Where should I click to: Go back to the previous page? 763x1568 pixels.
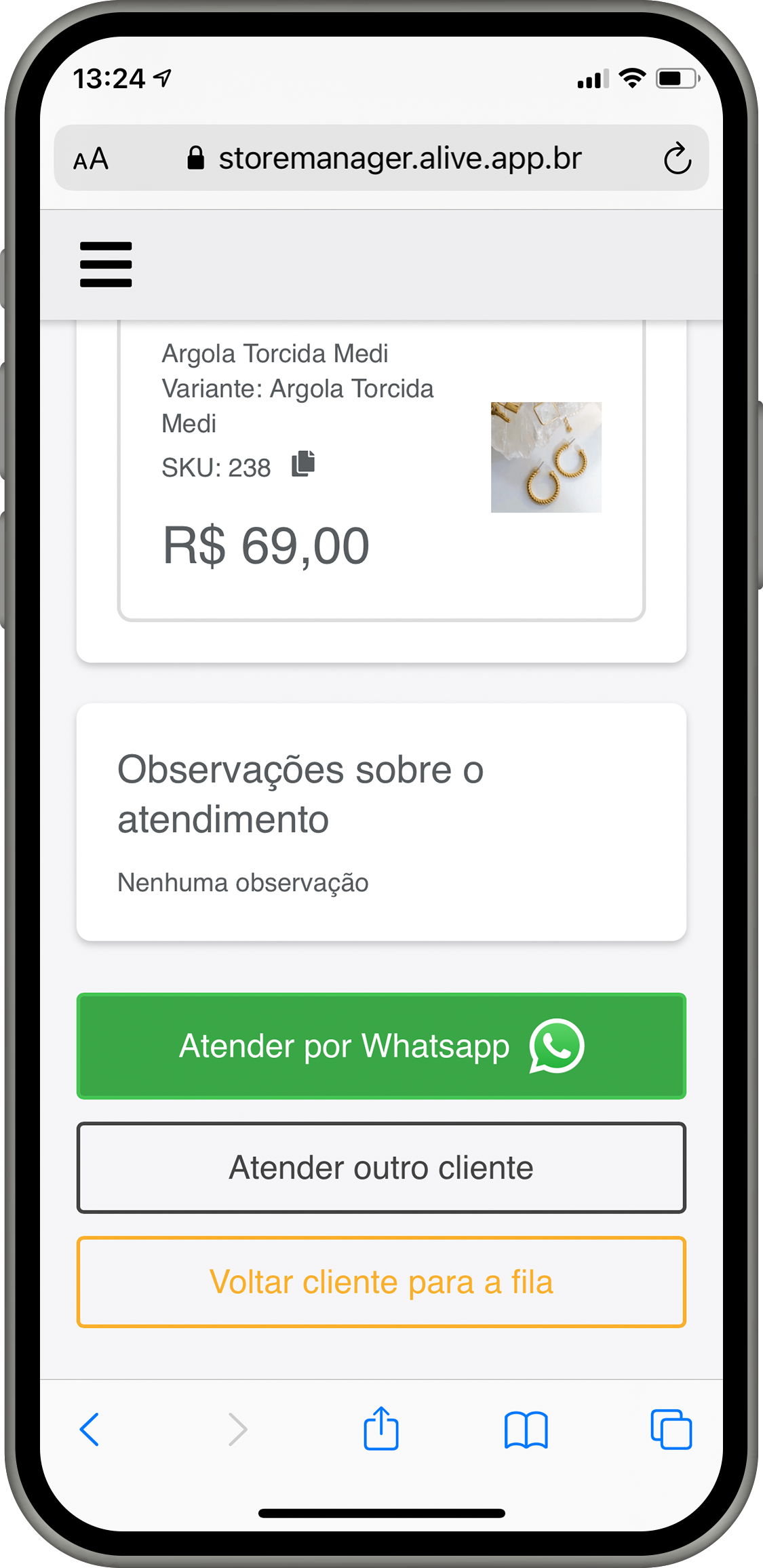click(90, 1430)
